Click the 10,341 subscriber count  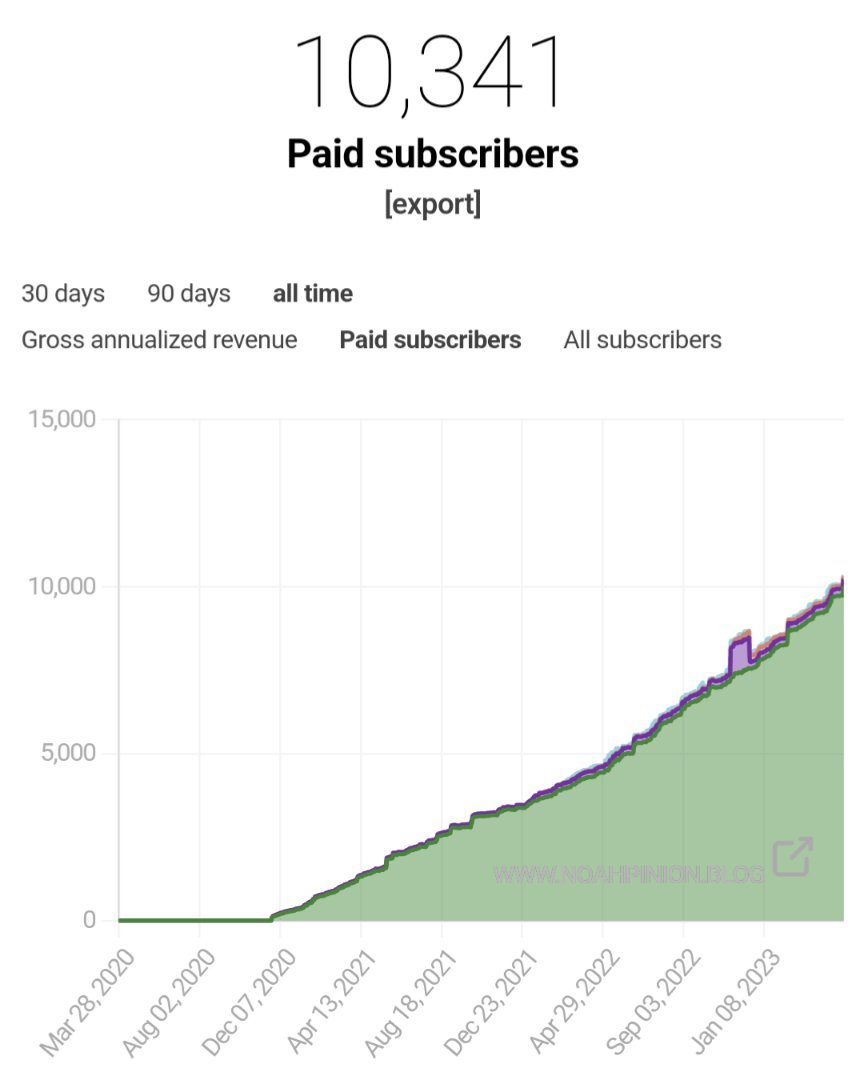pos(432,70)
